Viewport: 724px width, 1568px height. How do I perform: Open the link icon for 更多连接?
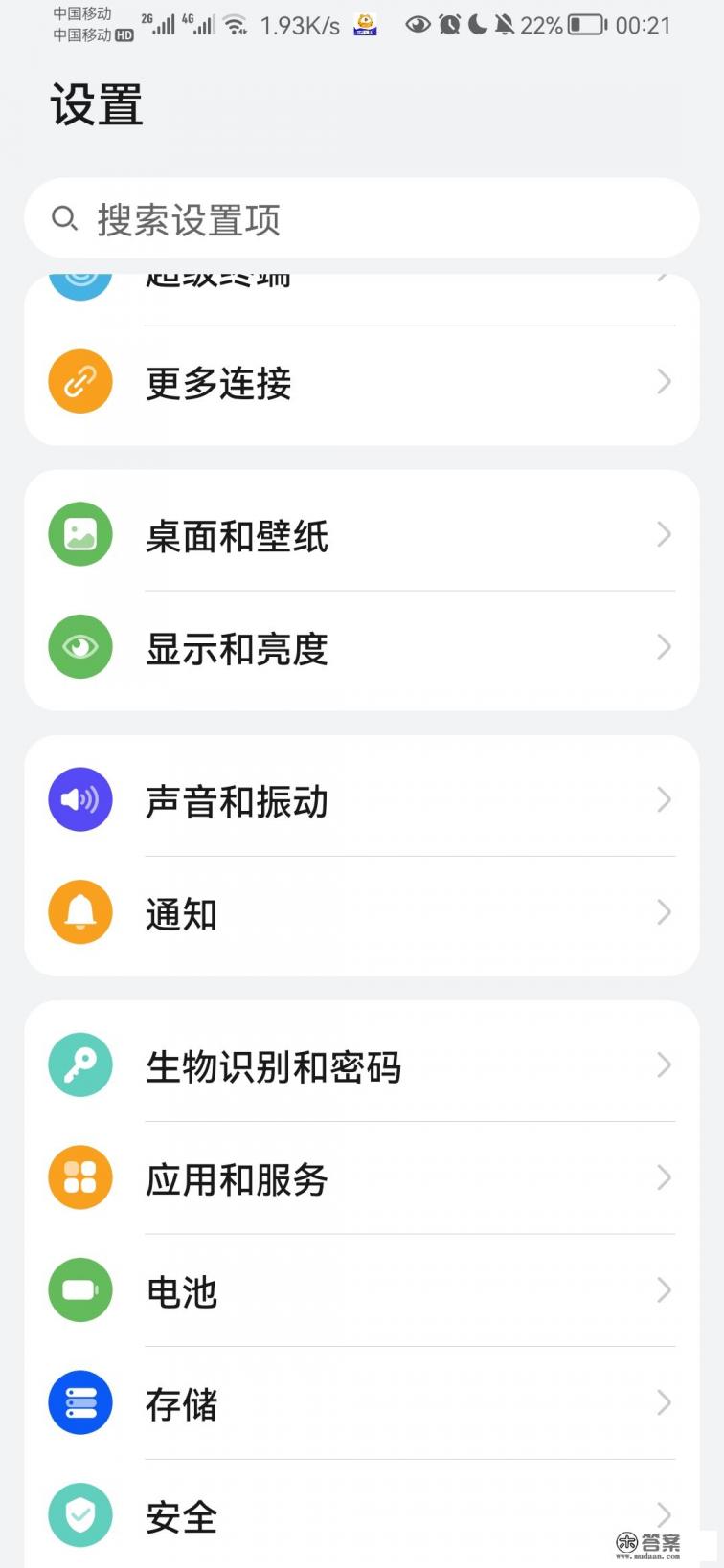pos(80,381)
